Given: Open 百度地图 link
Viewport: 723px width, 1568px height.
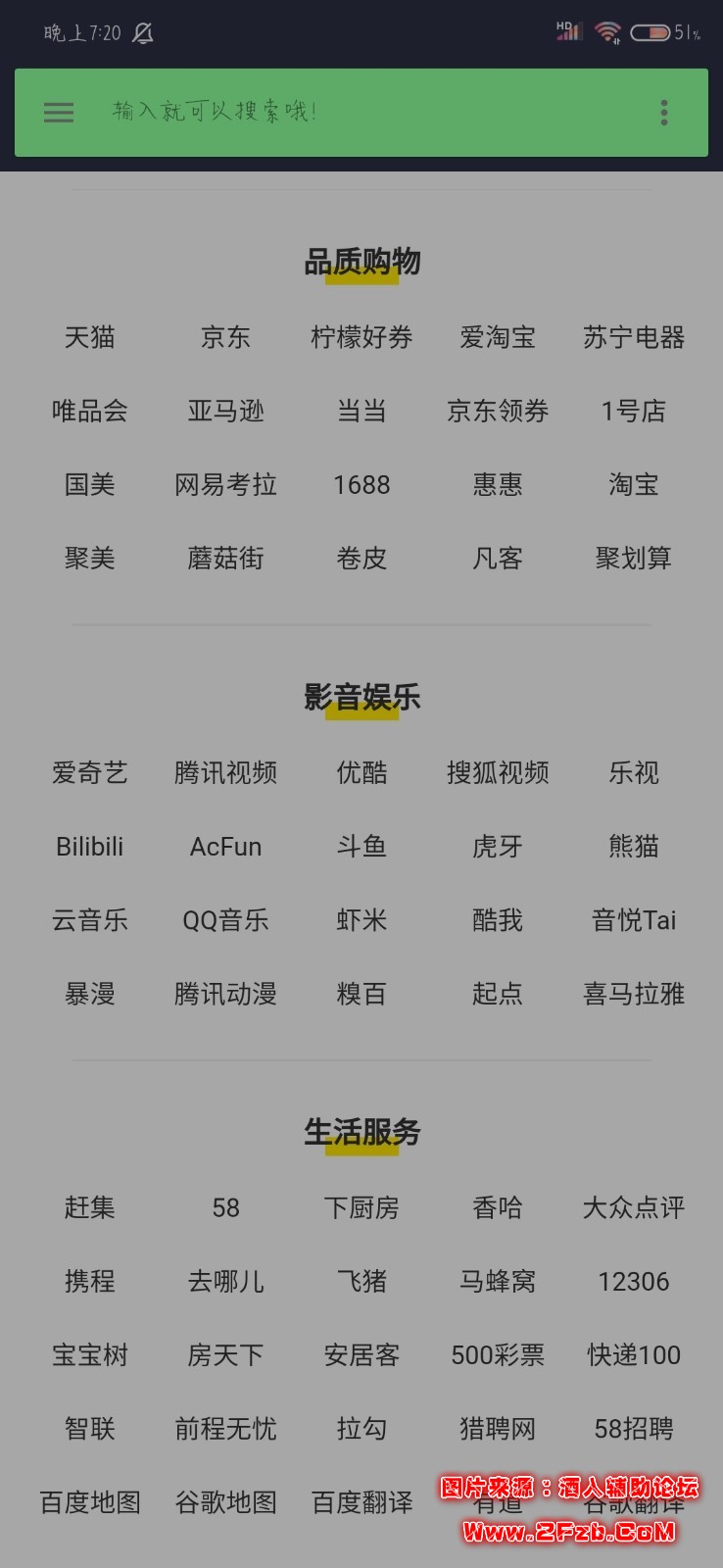Looking at the screenshot, I should (90, 1502).
